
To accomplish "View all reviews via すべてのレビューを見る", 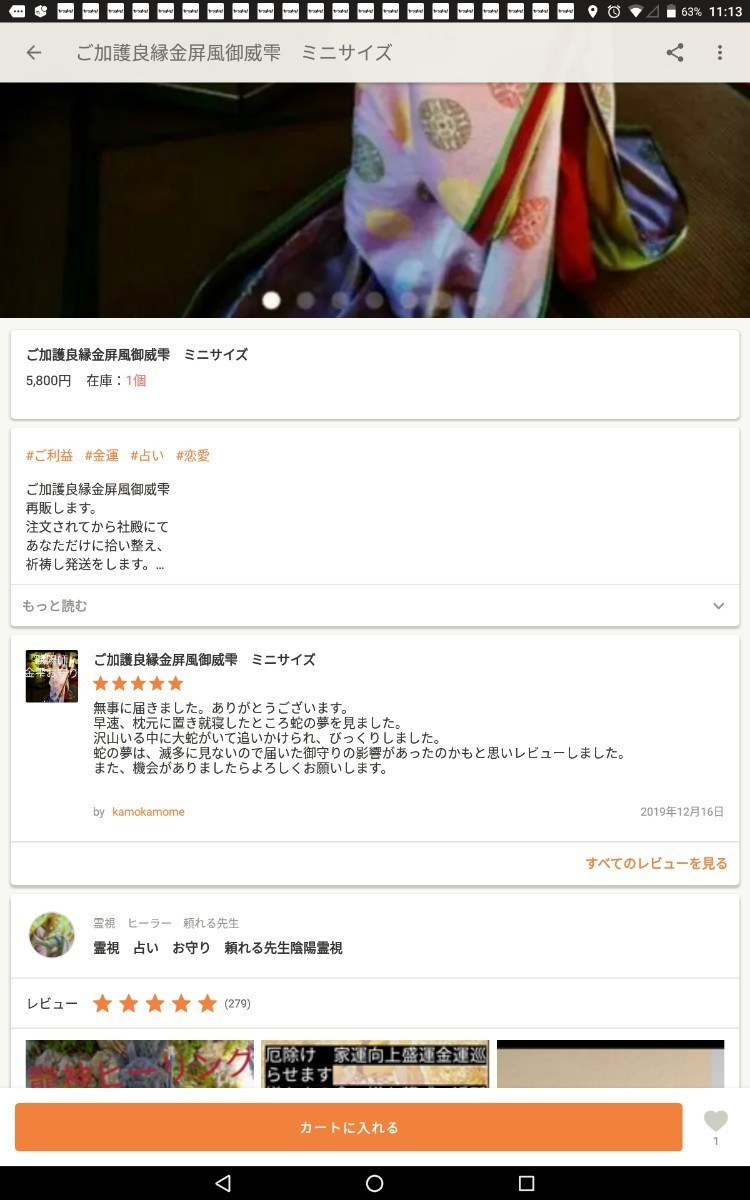I will tap(656, 862).
